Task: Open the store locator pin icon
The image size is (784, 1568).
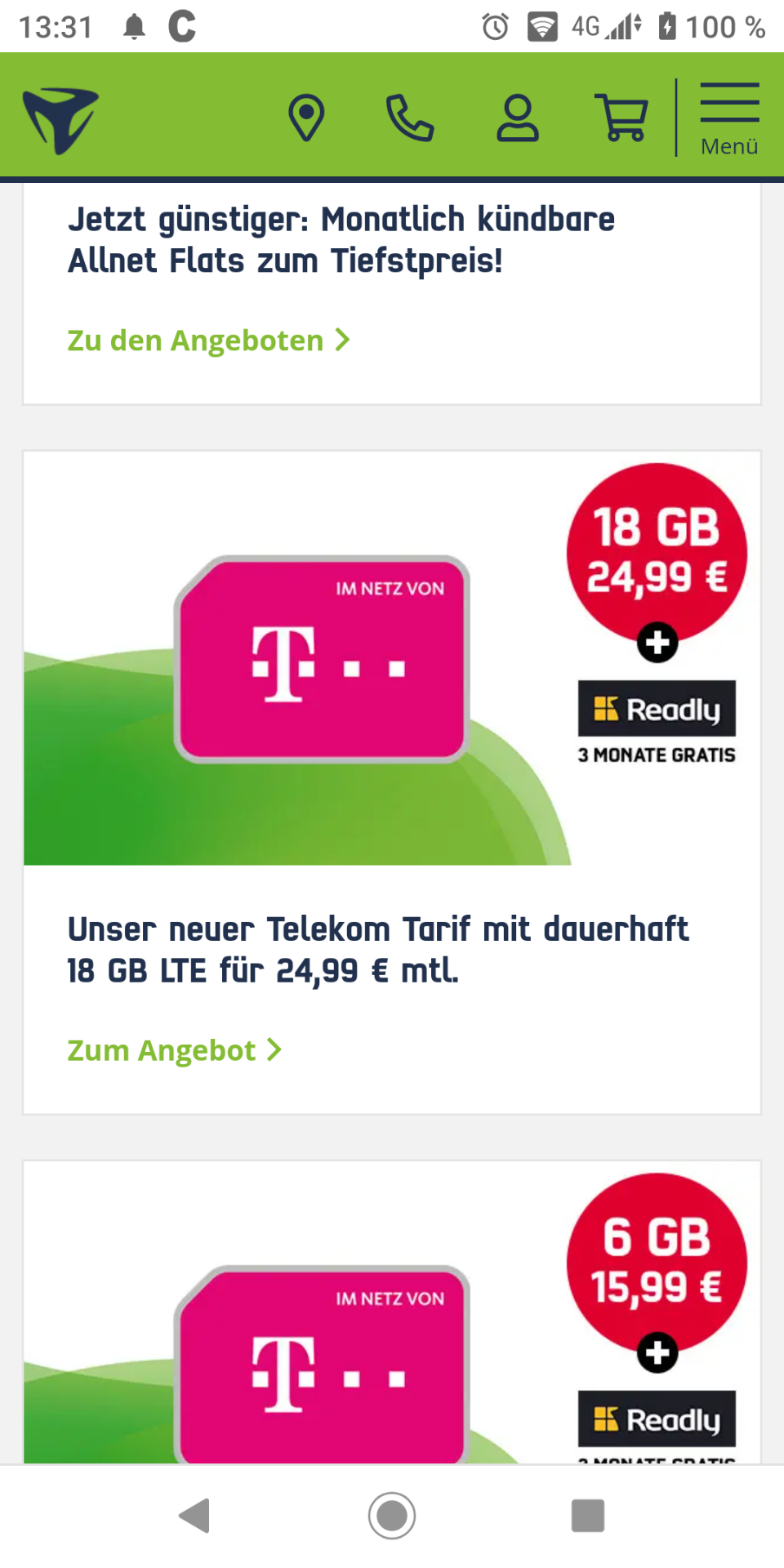Action: 306,118
